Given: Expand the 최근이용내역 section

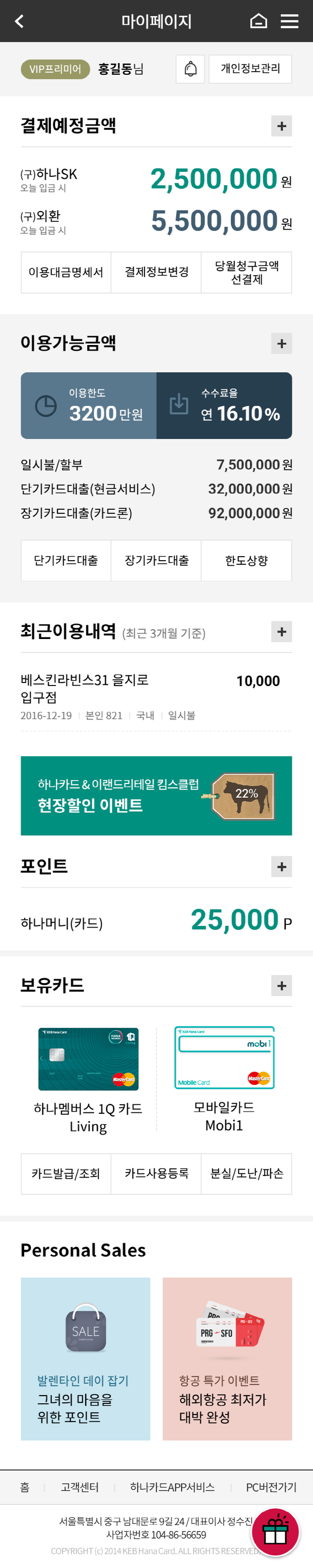Looking at the screenshot, I should tap(281, 632).
